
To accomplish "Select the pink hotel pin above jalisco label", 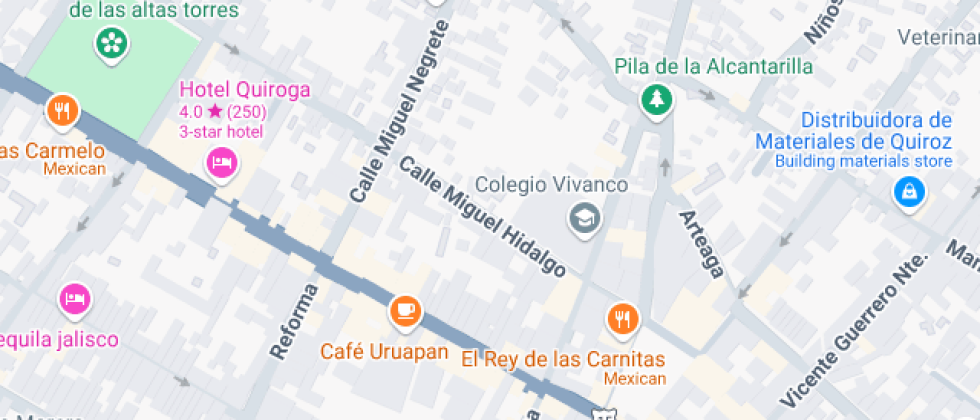I will tap(74, 297).
